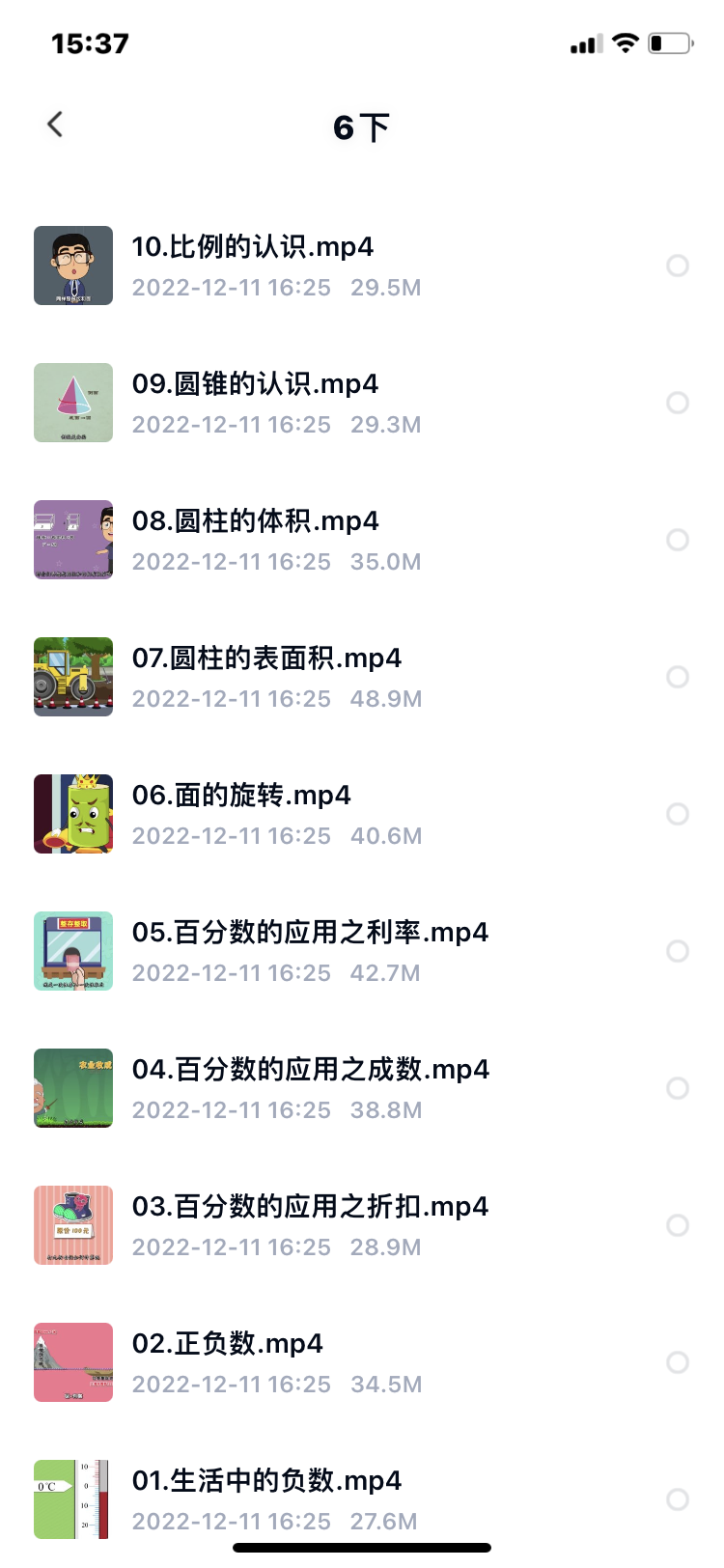The image size is (724, 1568).
Task: Tap the thumbnail of 09.圆锥的认识.mp4
Action: coord(73,403)
